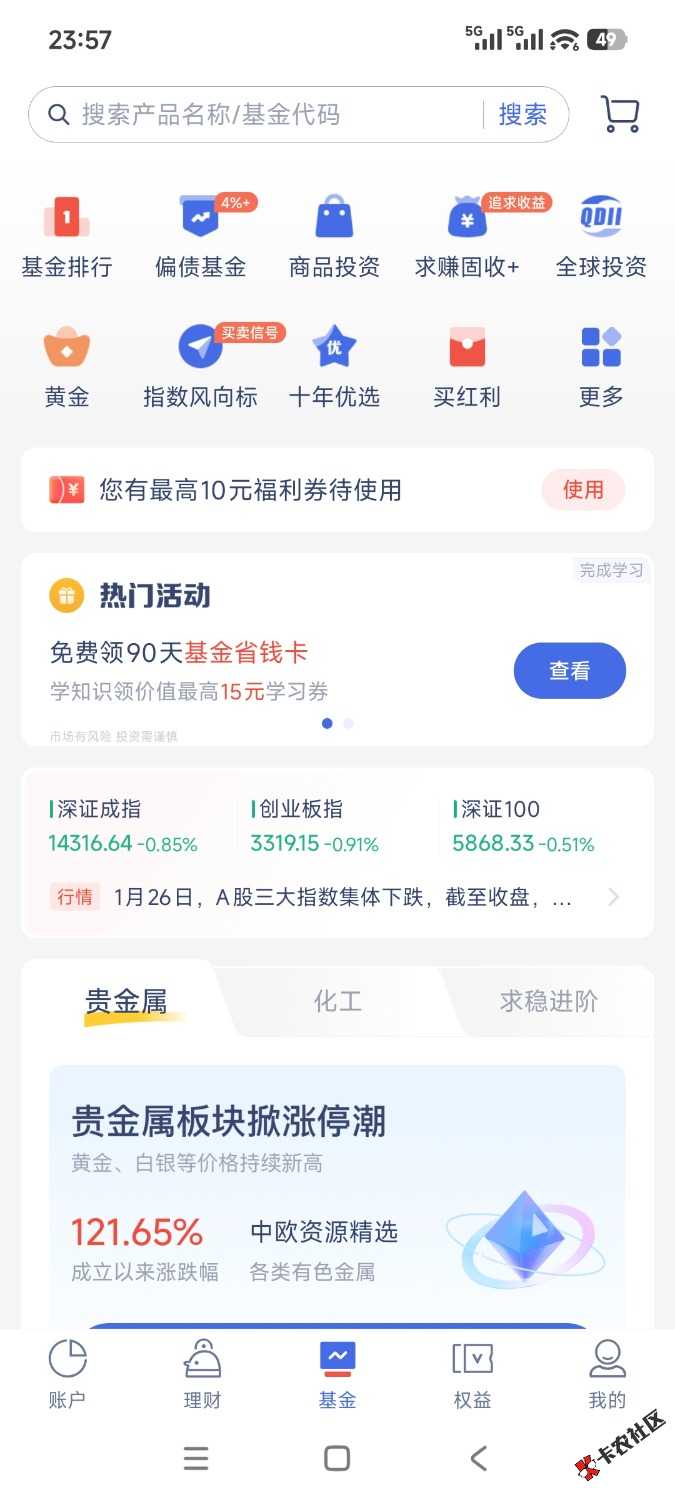
Task: Tap 查看 in the 热门活动 card
Action: click(x=569, y=671)
